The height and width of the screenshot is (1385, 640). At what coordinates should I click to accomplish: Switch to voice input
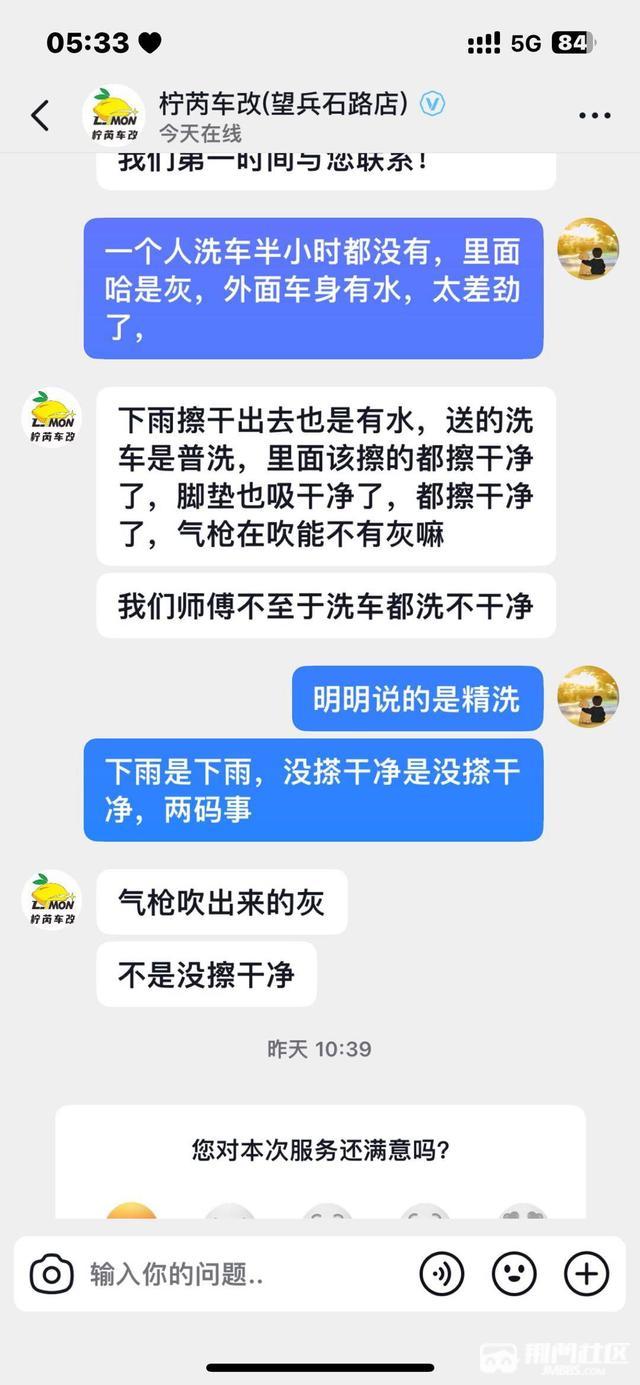point(441,1274)
